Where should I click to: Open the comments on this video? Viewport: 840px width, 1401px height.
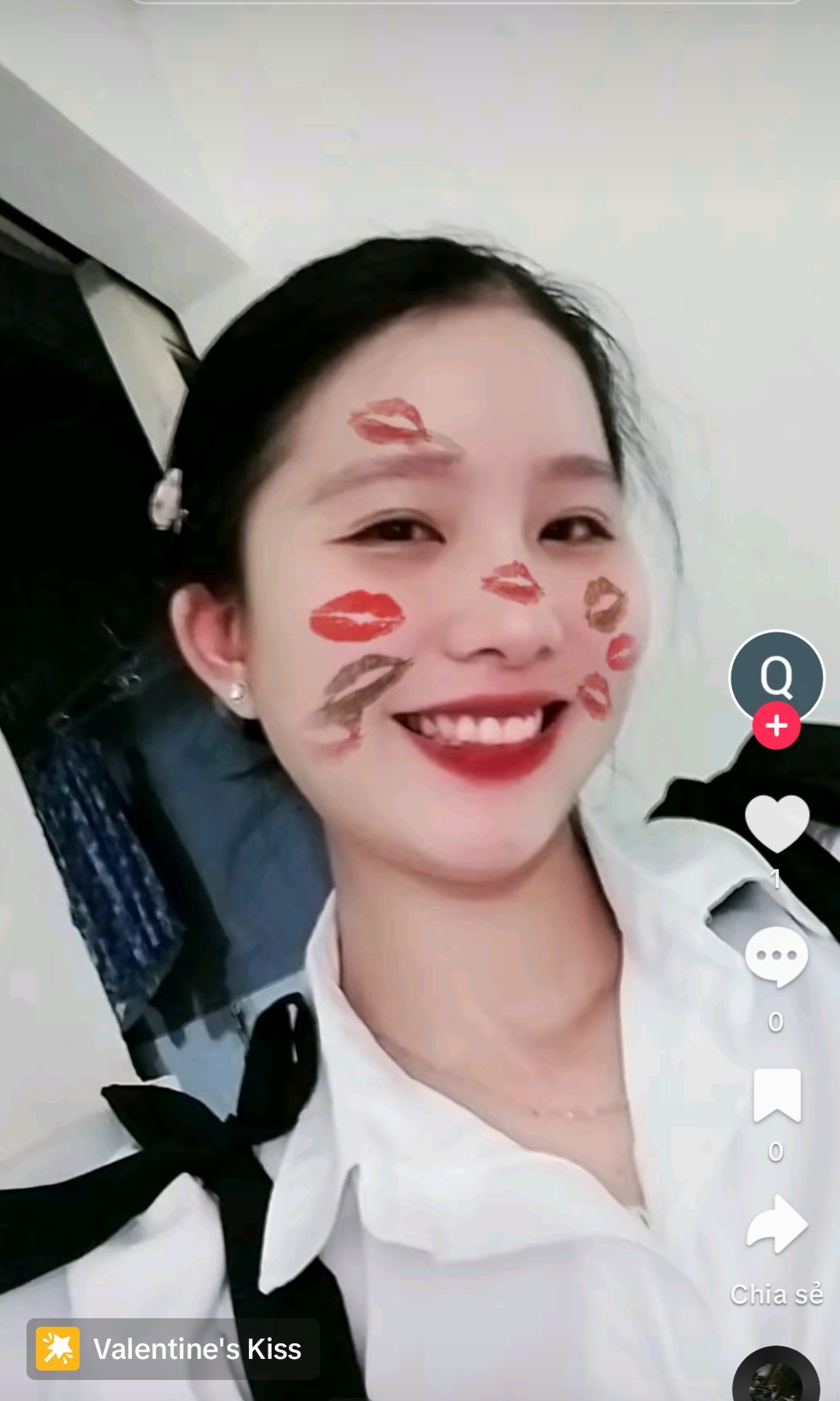776,957
